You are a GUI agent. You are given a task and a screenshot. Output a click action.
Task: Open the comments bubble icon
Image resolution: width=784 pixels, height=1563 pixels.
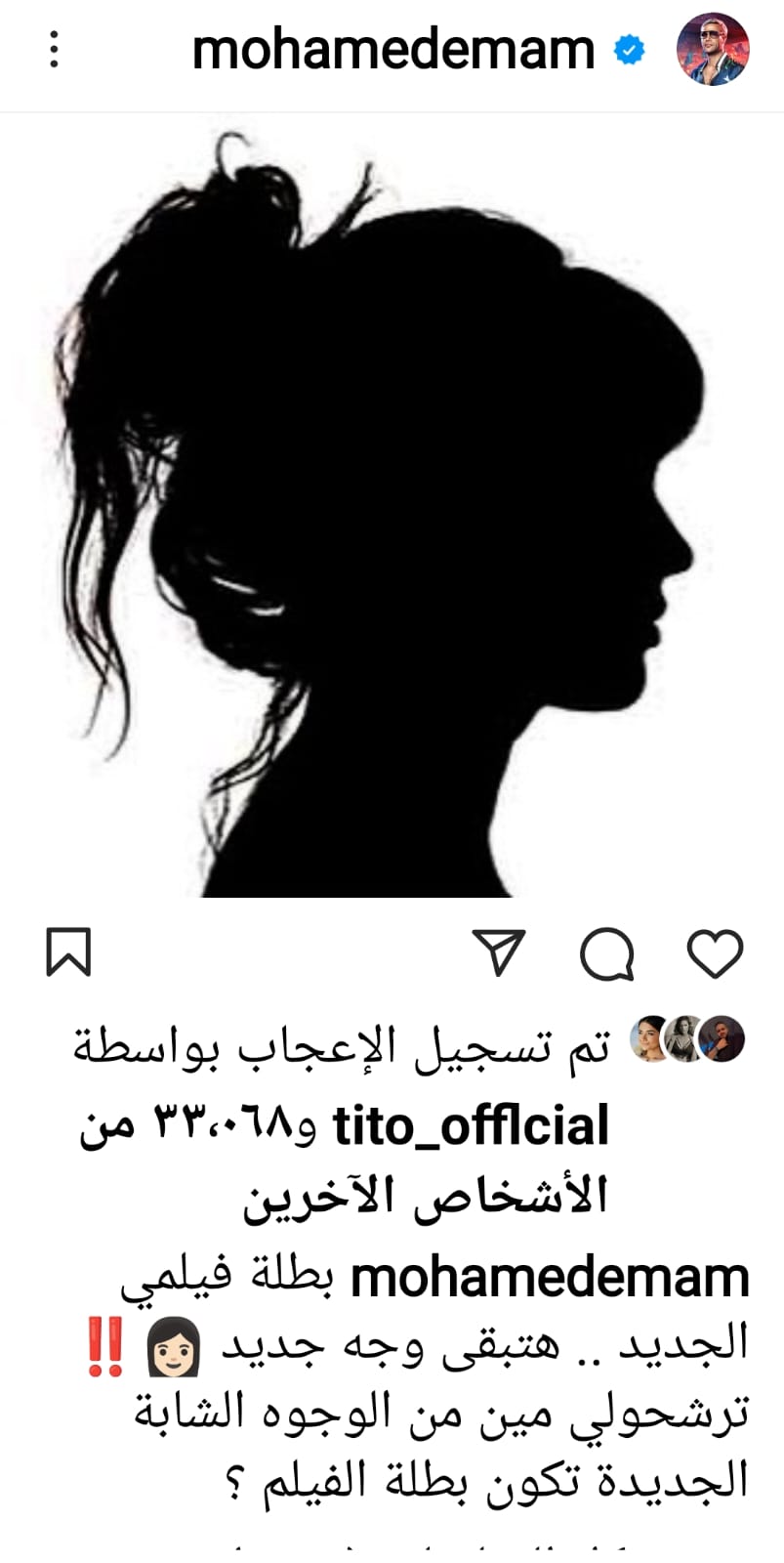[x=606, y=953]
